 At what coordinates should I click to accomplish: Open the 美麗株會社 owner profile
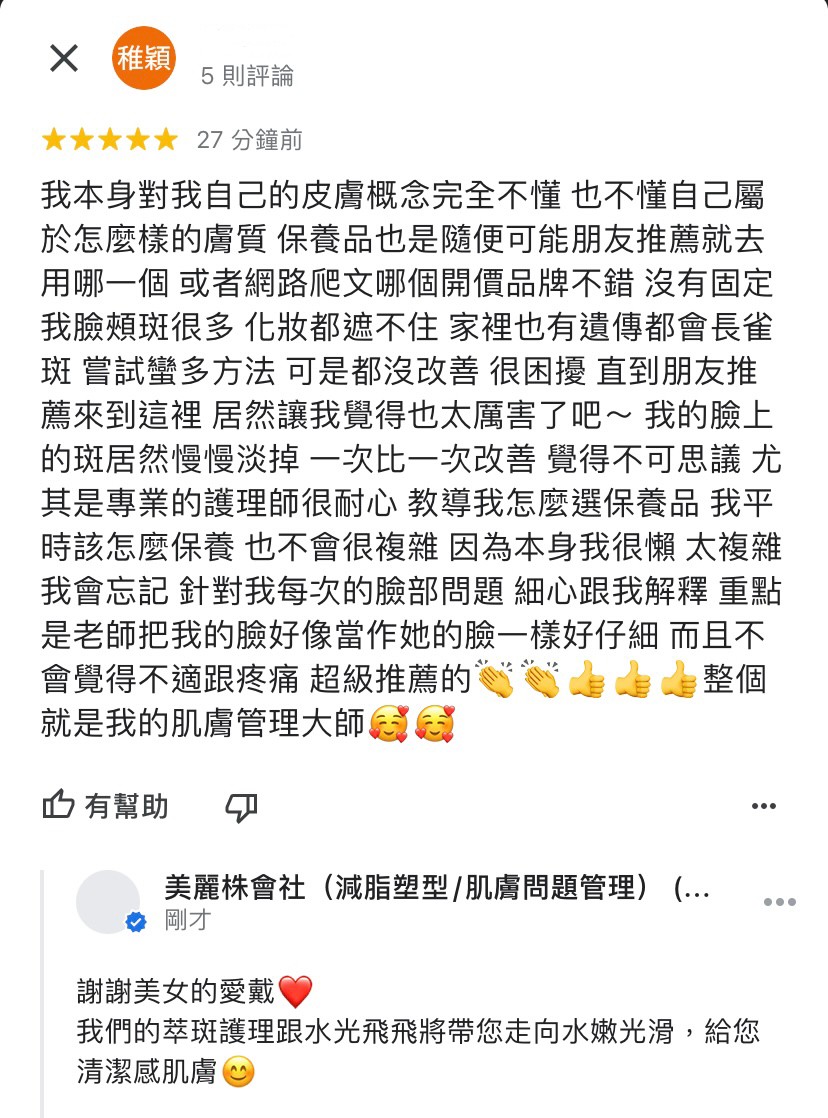pos(108,902)
